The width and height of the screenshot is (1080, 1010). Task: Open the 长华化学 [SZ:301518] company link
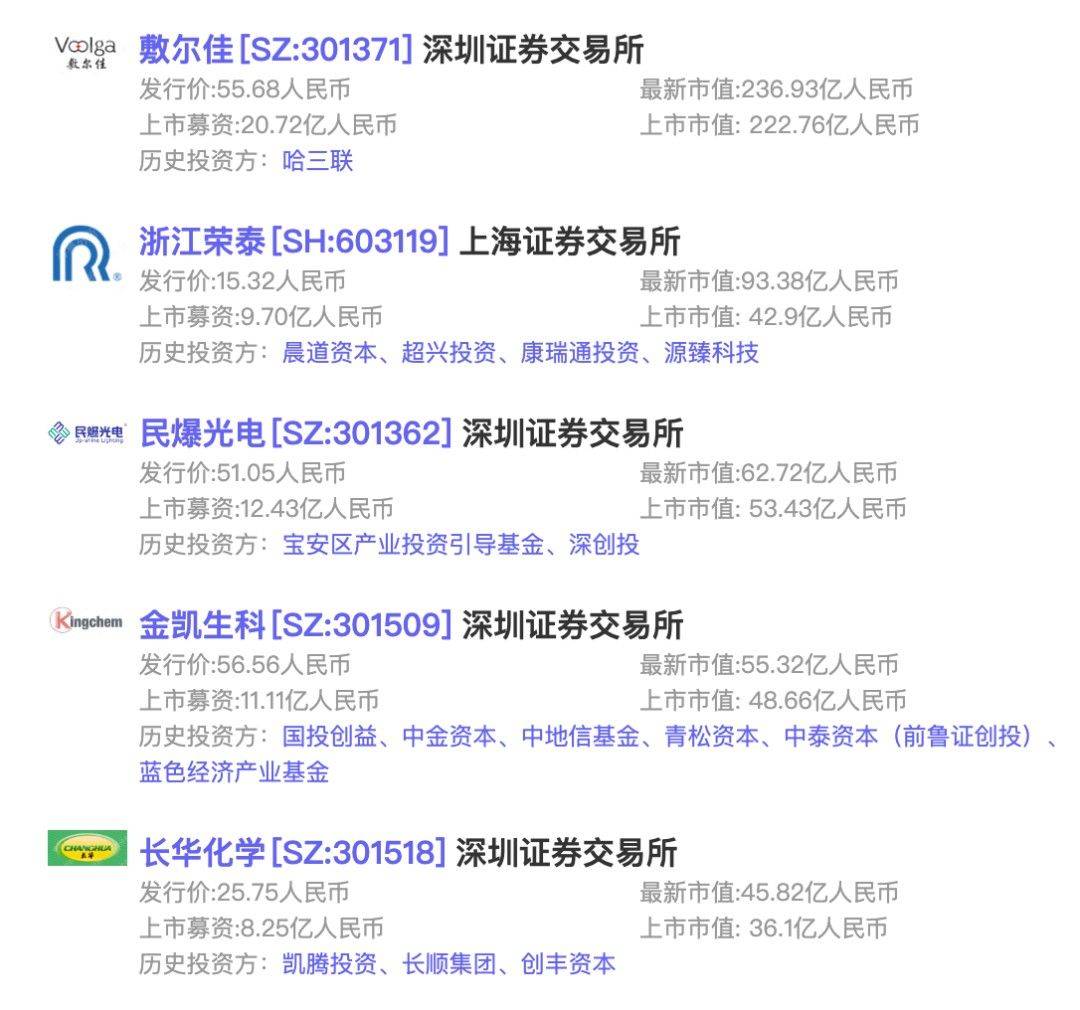coord(292,852)
